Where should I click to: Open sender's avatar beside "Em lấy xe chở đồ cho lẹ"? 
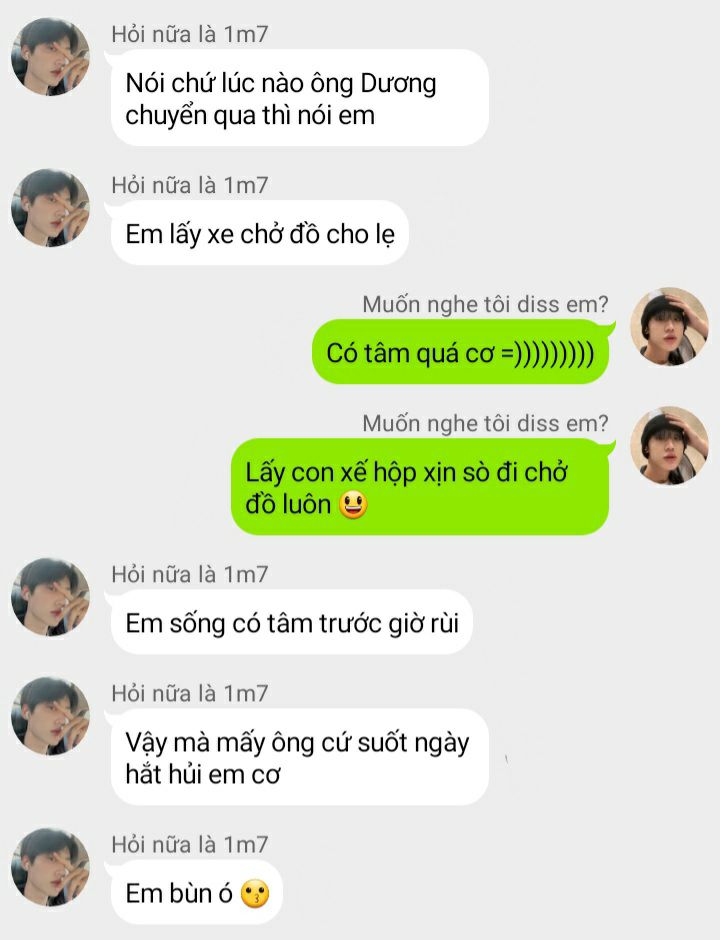pos(50,208)
